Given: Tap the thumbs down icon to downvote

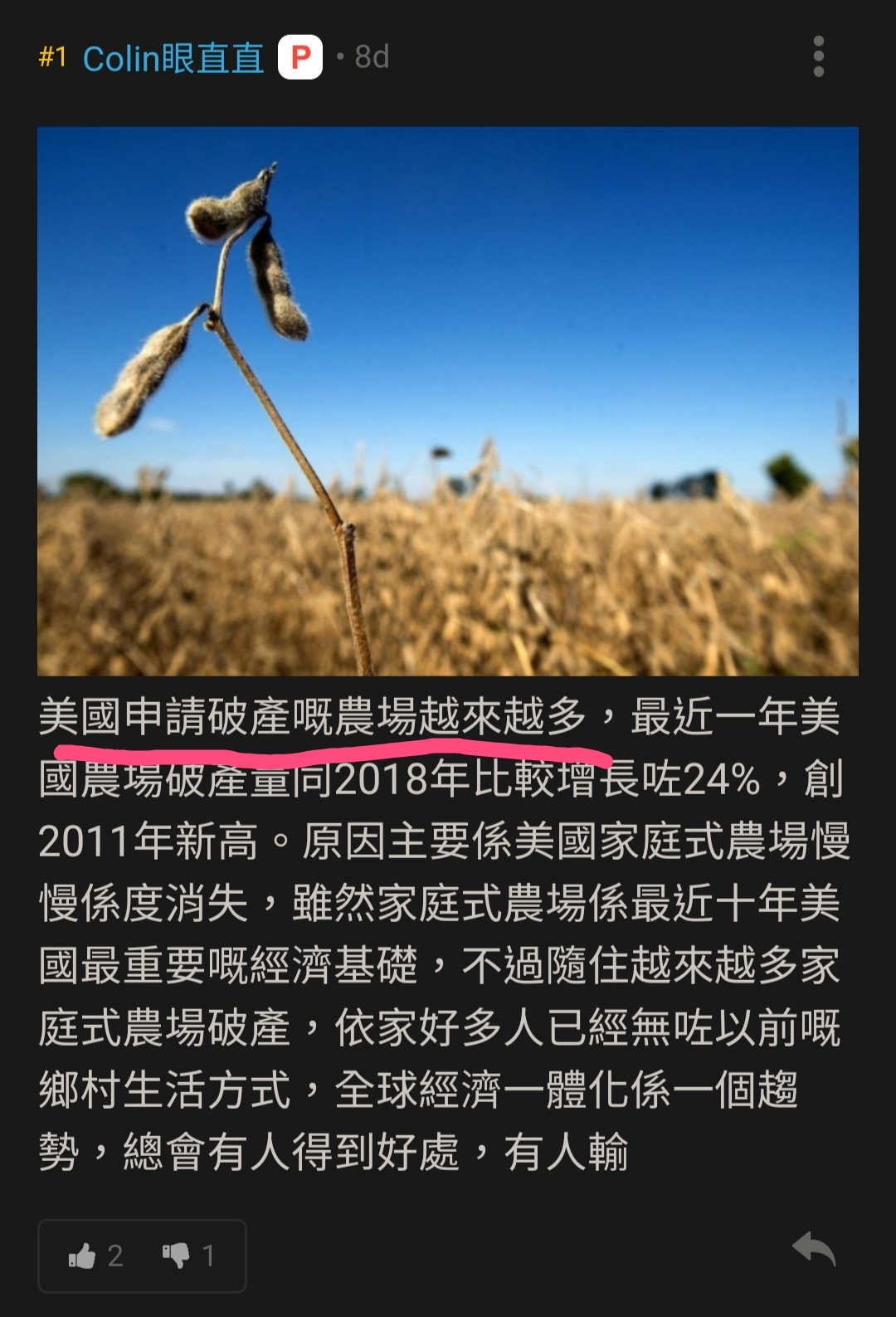Looking at the screenshot, I should click(x=177, y=1256).
